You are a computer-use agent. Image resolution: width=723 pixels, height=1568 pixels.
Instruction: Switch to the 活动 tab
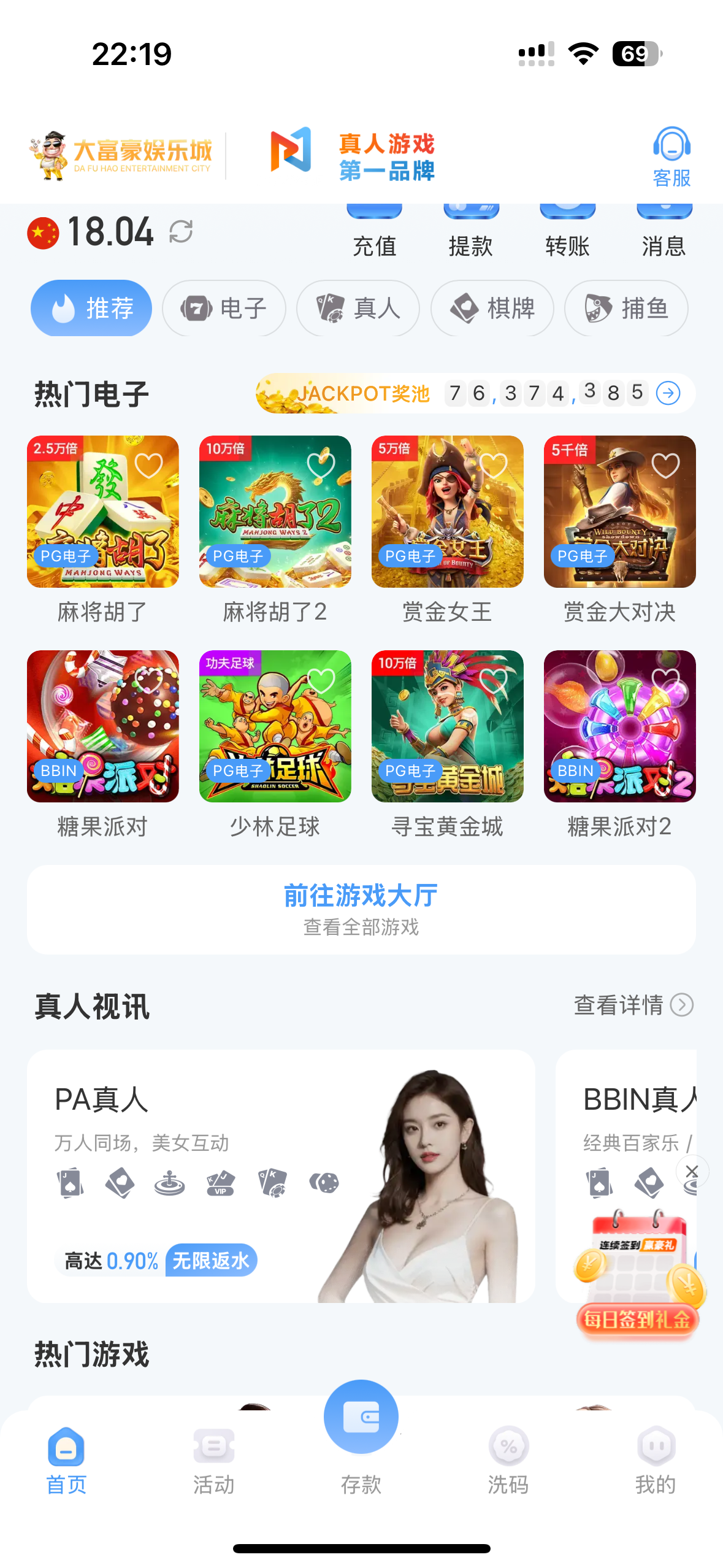point(214,1460)
